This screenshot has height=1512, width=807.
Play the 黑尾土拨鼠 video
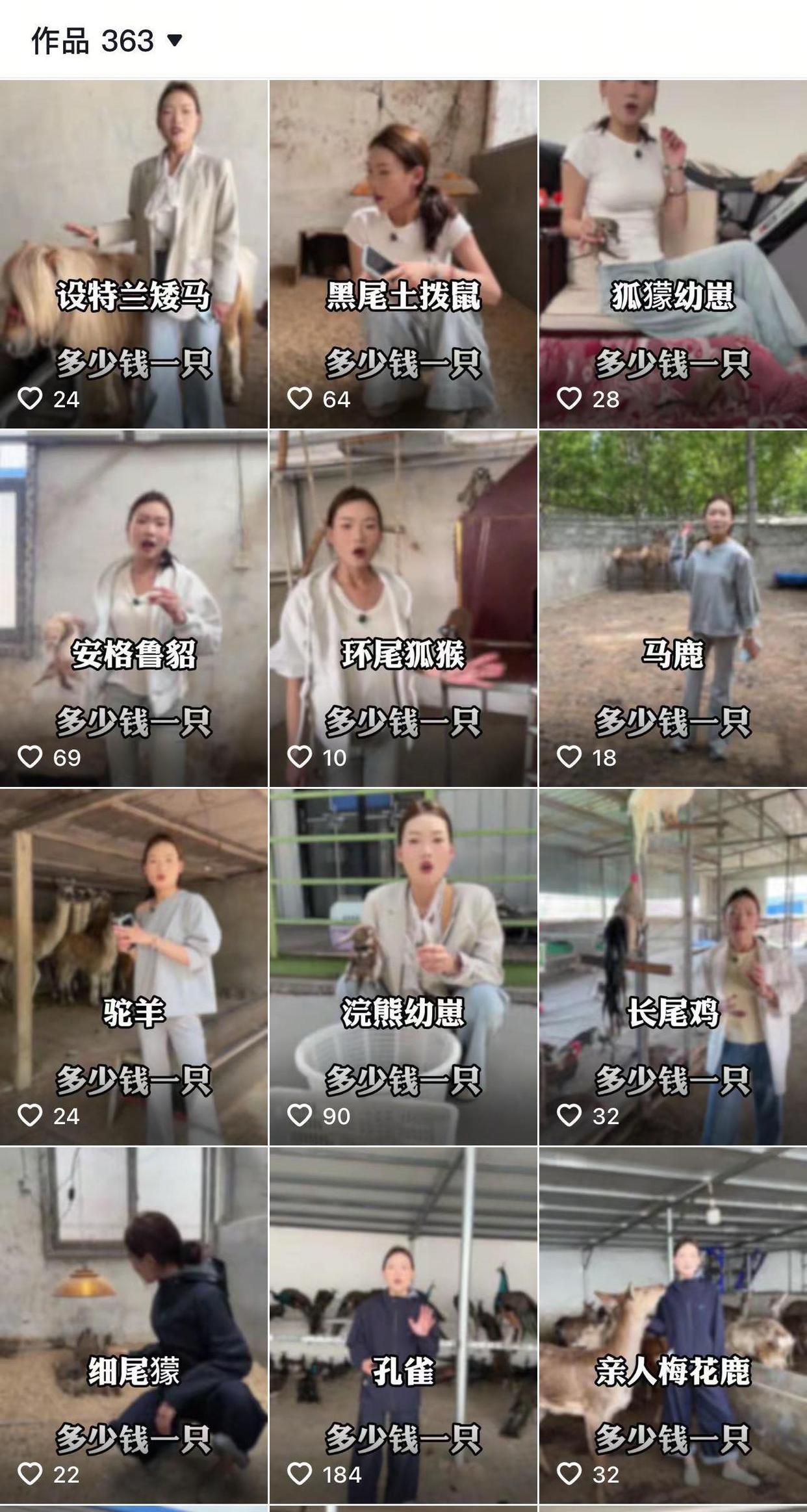(403, 254)
